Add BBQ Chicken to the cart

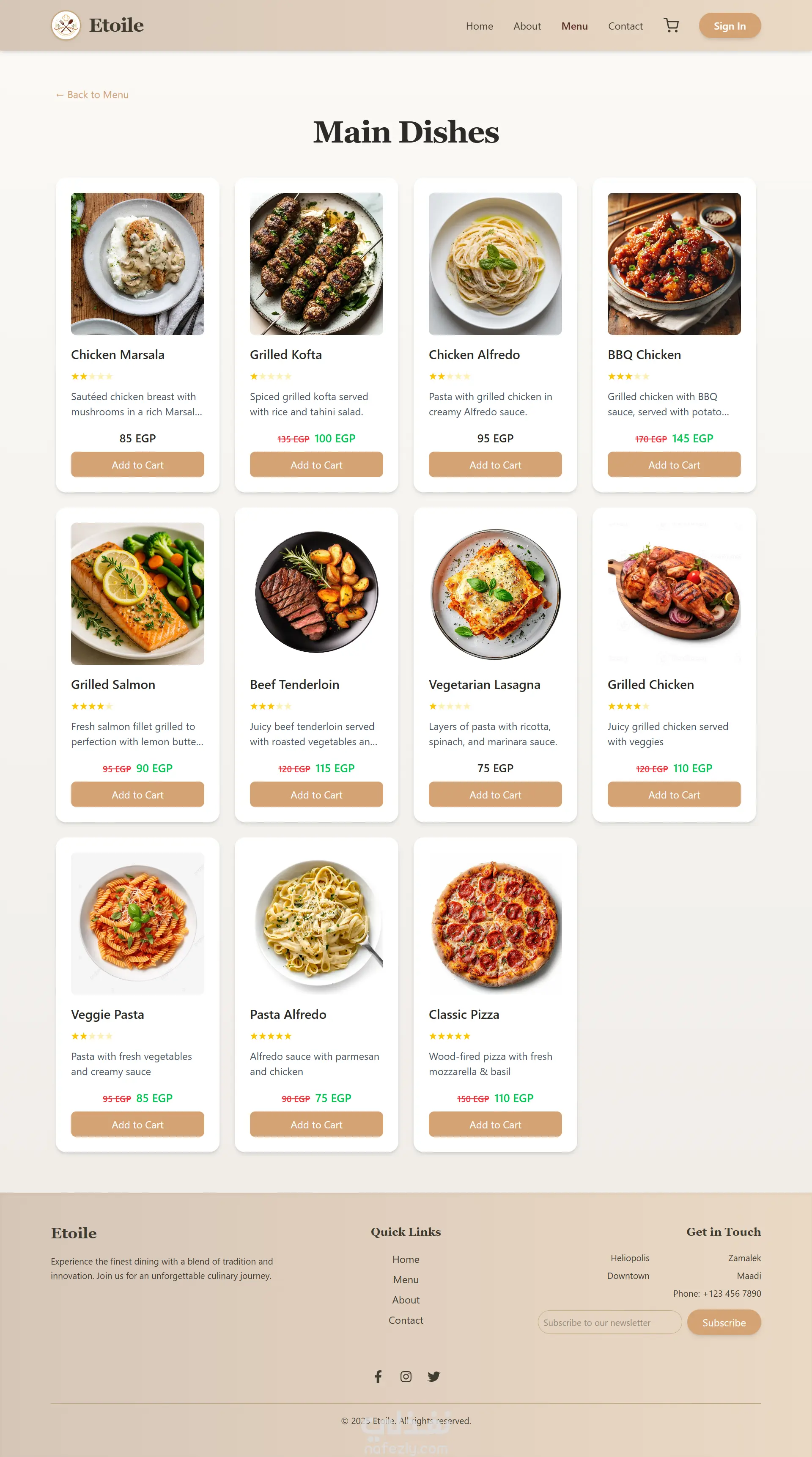coord(673,465)
